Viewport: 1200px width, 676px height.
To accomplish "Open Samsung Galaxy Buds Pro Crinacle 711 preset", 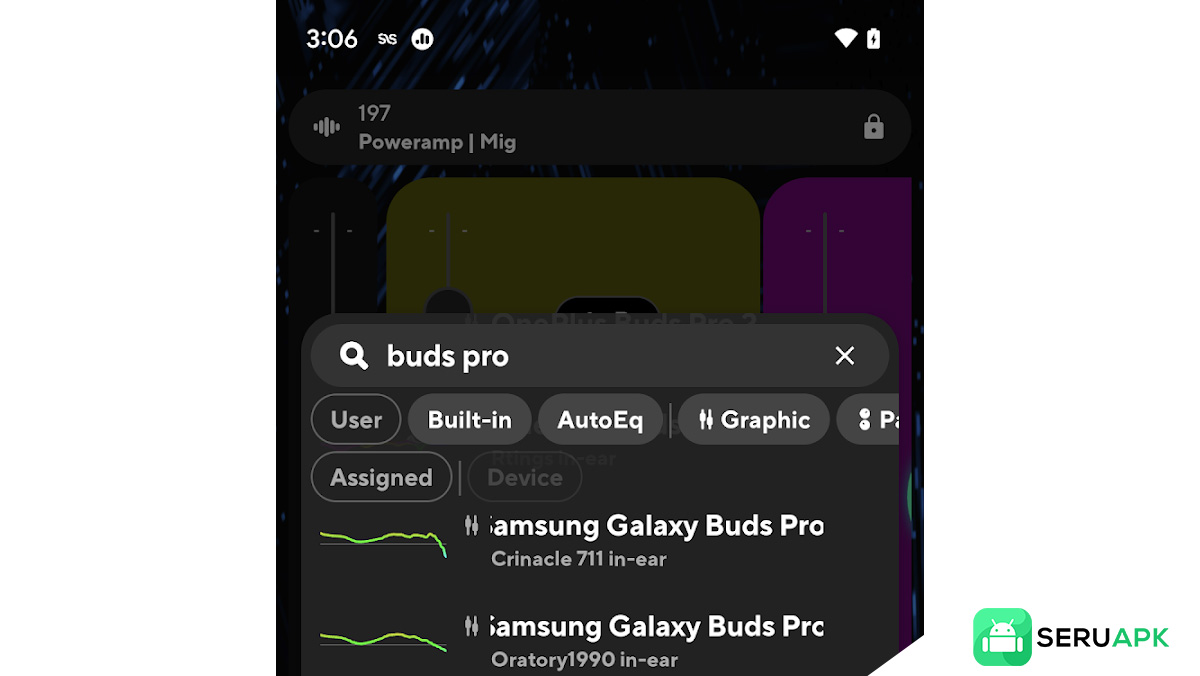I will click(x=640, y=540).
